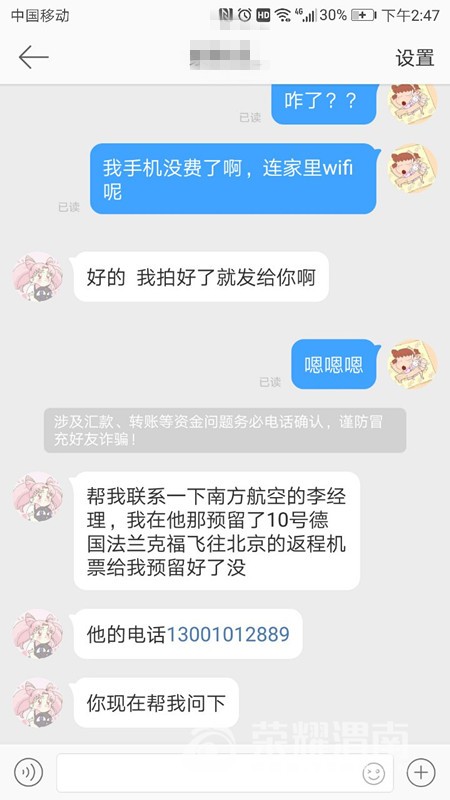The image size is (450, 800).
Task: Open 设置 chat settings
Action: pos(415,58)
